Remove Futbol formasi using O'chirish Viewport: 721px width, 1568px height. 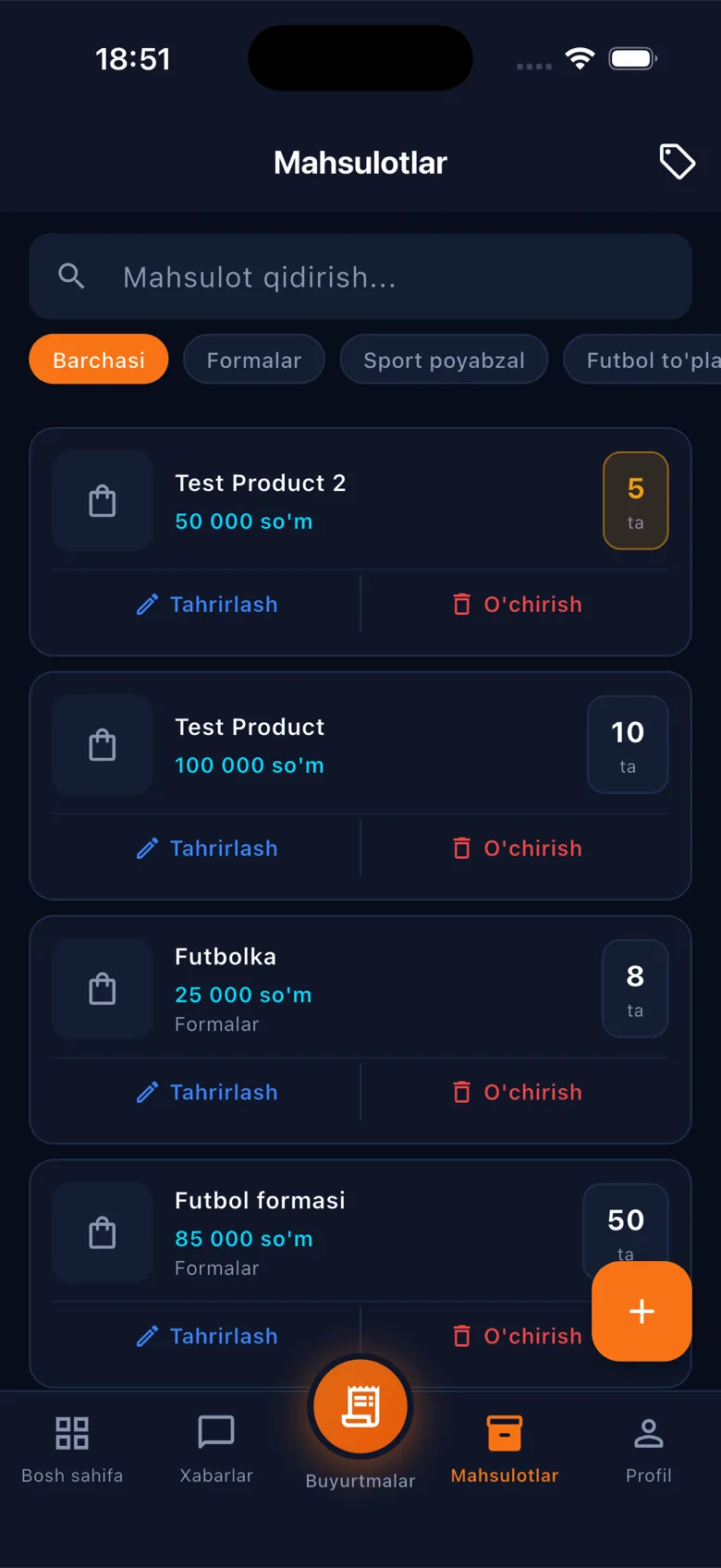518,1336
